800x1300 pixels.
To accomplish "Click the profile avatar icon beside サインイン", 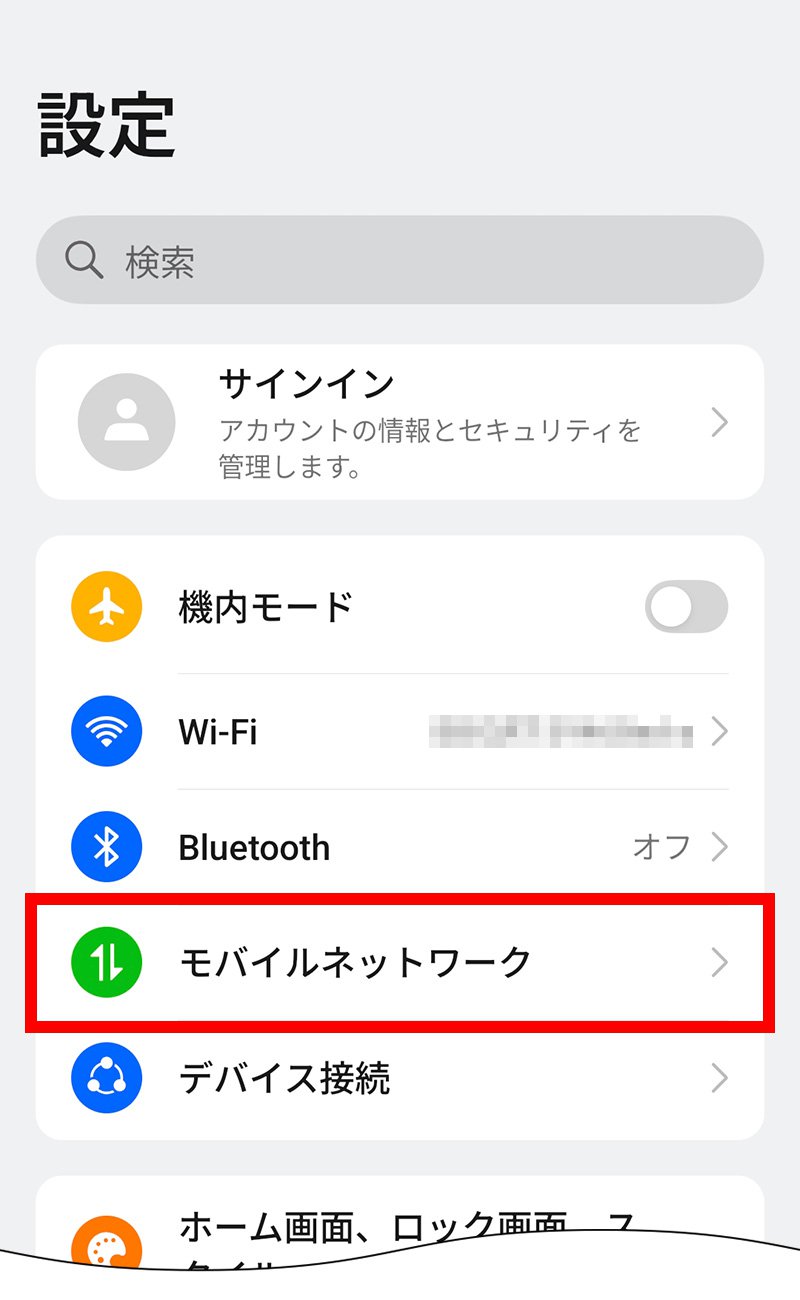I will (126, 422).
